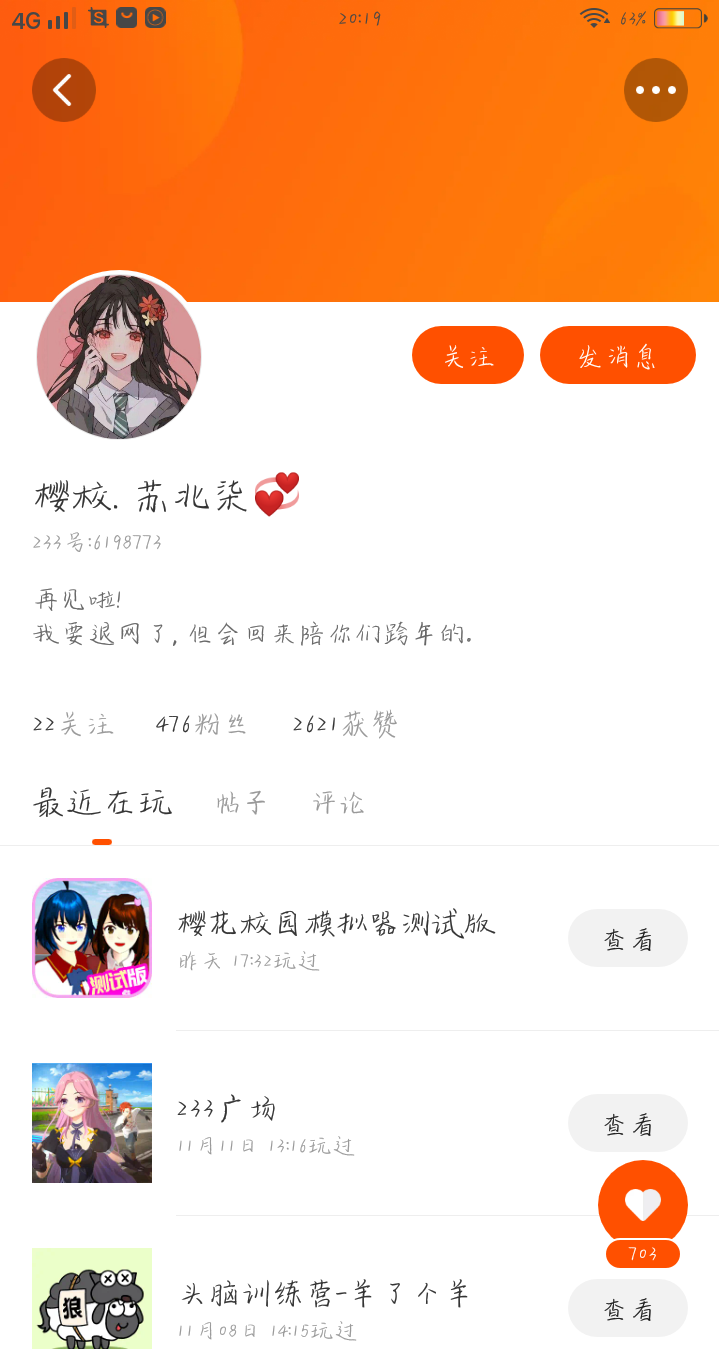This screenshot has width=719, height=1349.
Task: Tap 查看 for 头脑训练营-羊了个羊
Action: (627, 1308)
